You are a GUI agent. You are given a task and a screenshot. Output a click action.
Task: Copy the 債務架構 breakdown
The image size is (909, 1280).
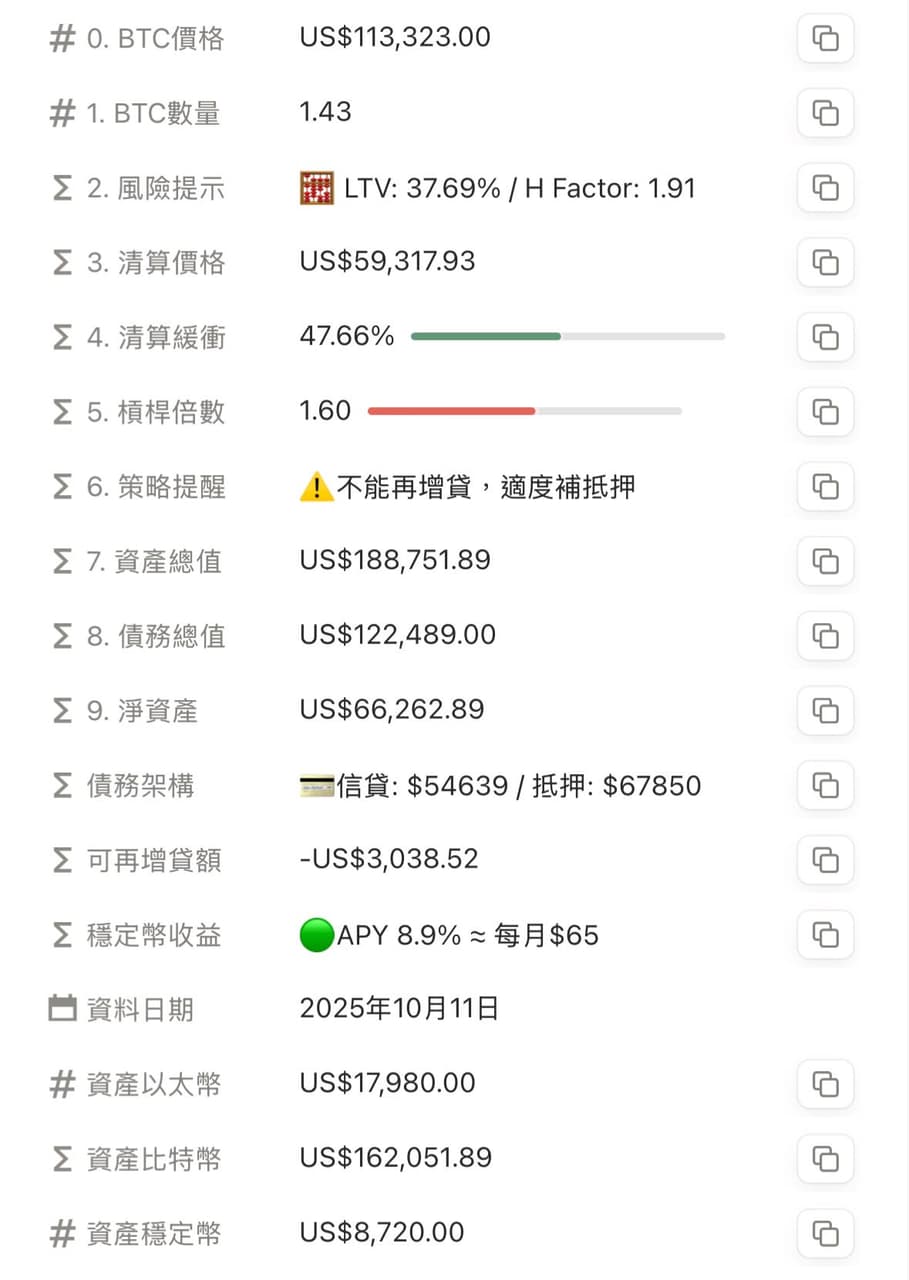(825, 785)
